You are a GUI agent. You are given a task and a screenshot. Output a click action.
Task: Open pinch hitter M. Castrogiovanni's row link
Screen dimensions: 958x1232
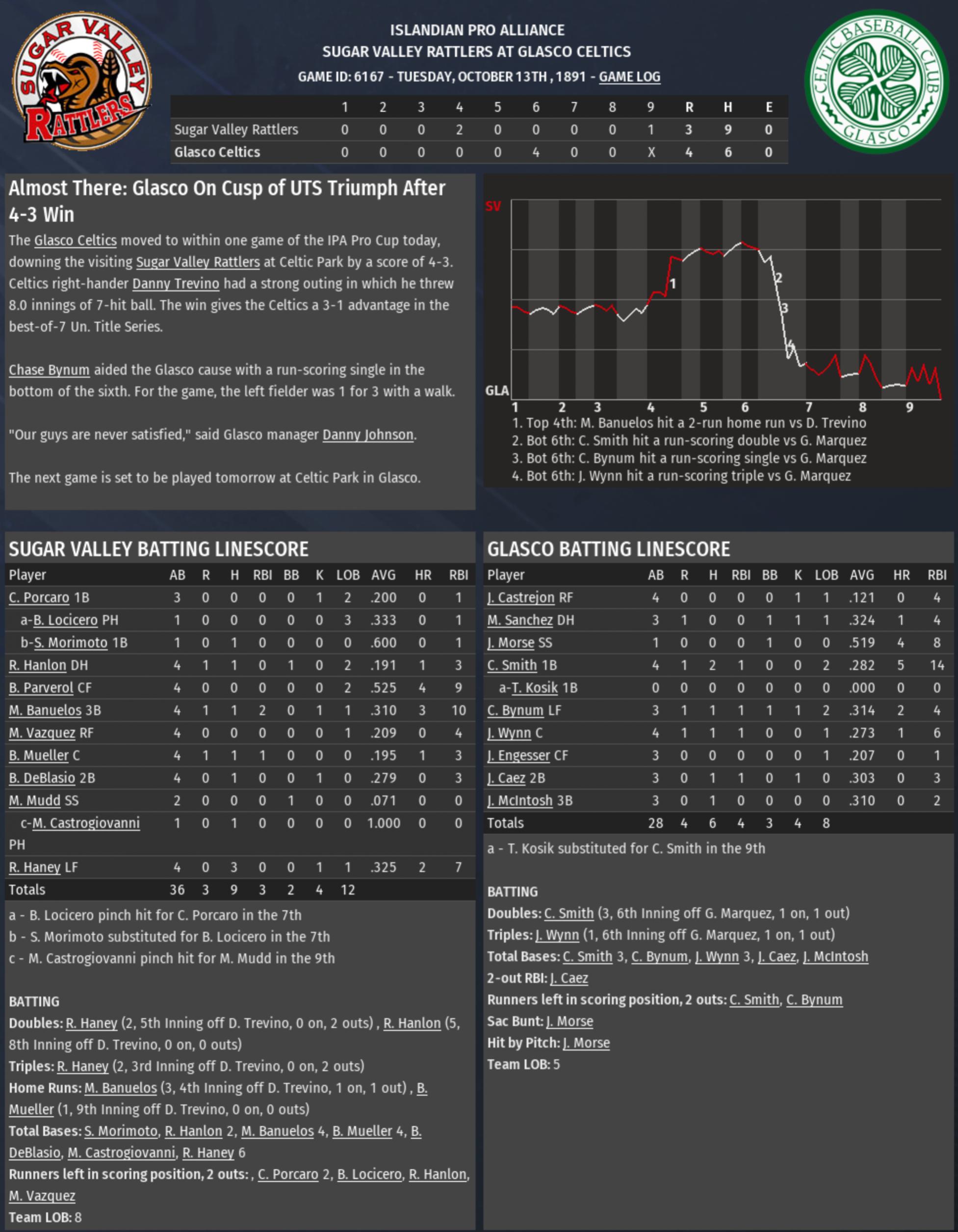tap(86, 823)
